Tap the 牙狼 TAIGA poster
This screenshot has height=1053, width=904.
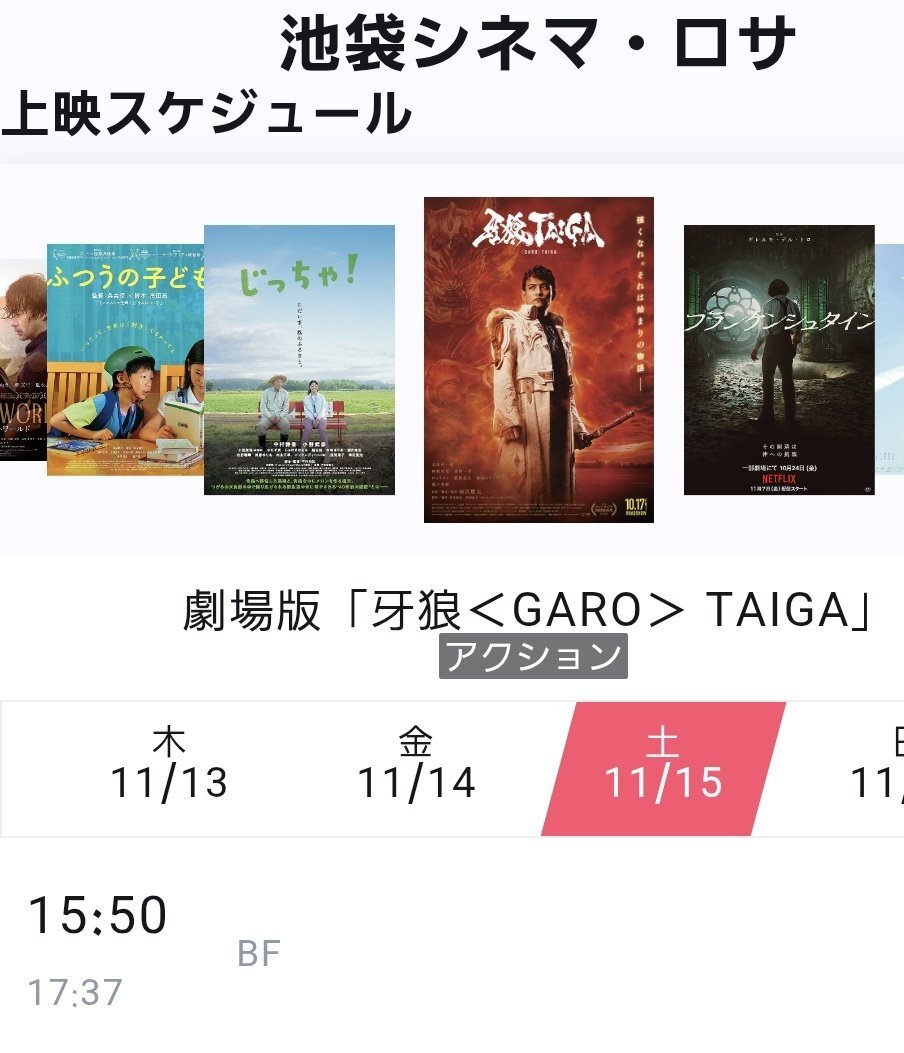point(538,360)
